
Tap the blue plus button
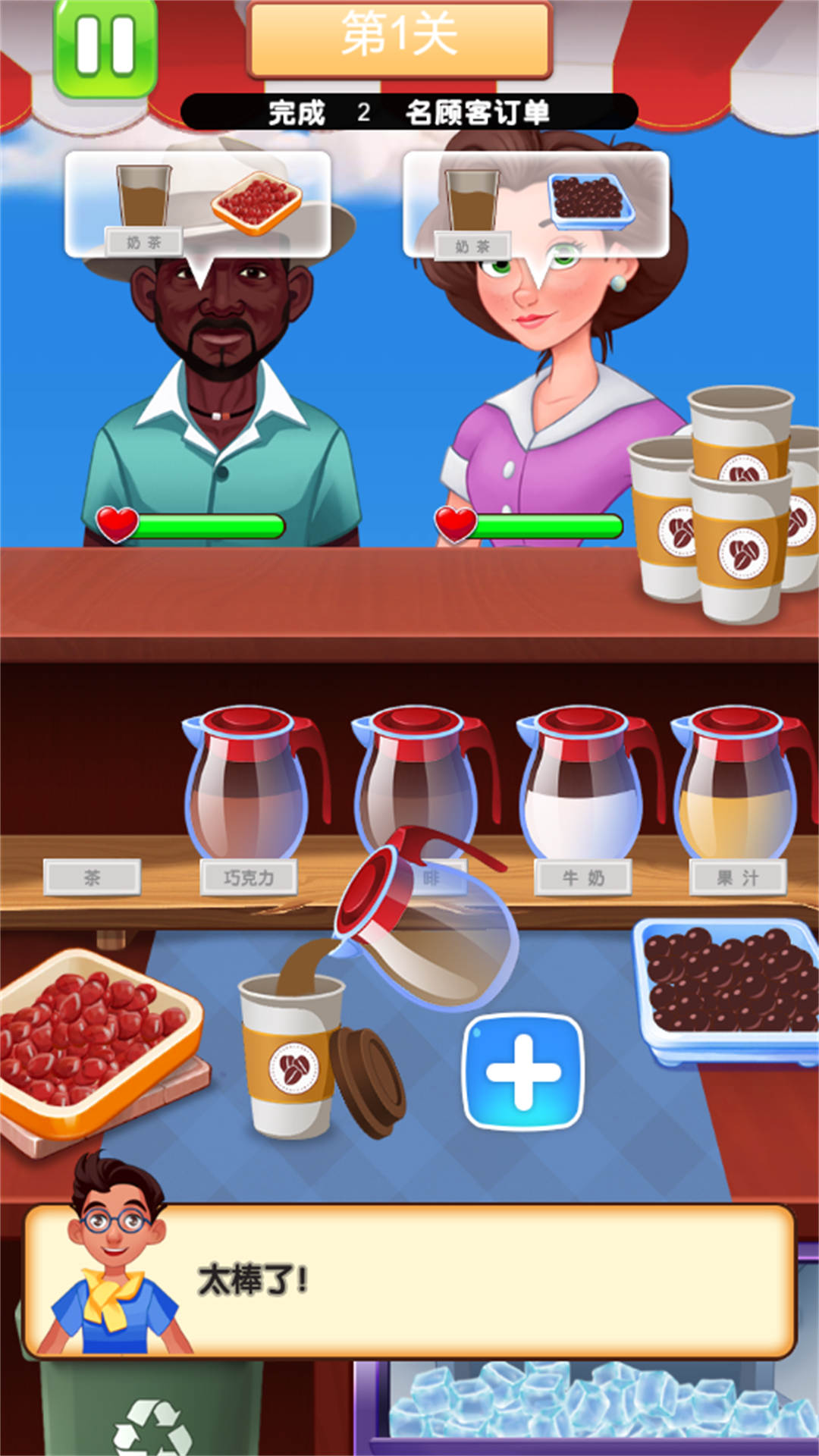pos(523,1072)
